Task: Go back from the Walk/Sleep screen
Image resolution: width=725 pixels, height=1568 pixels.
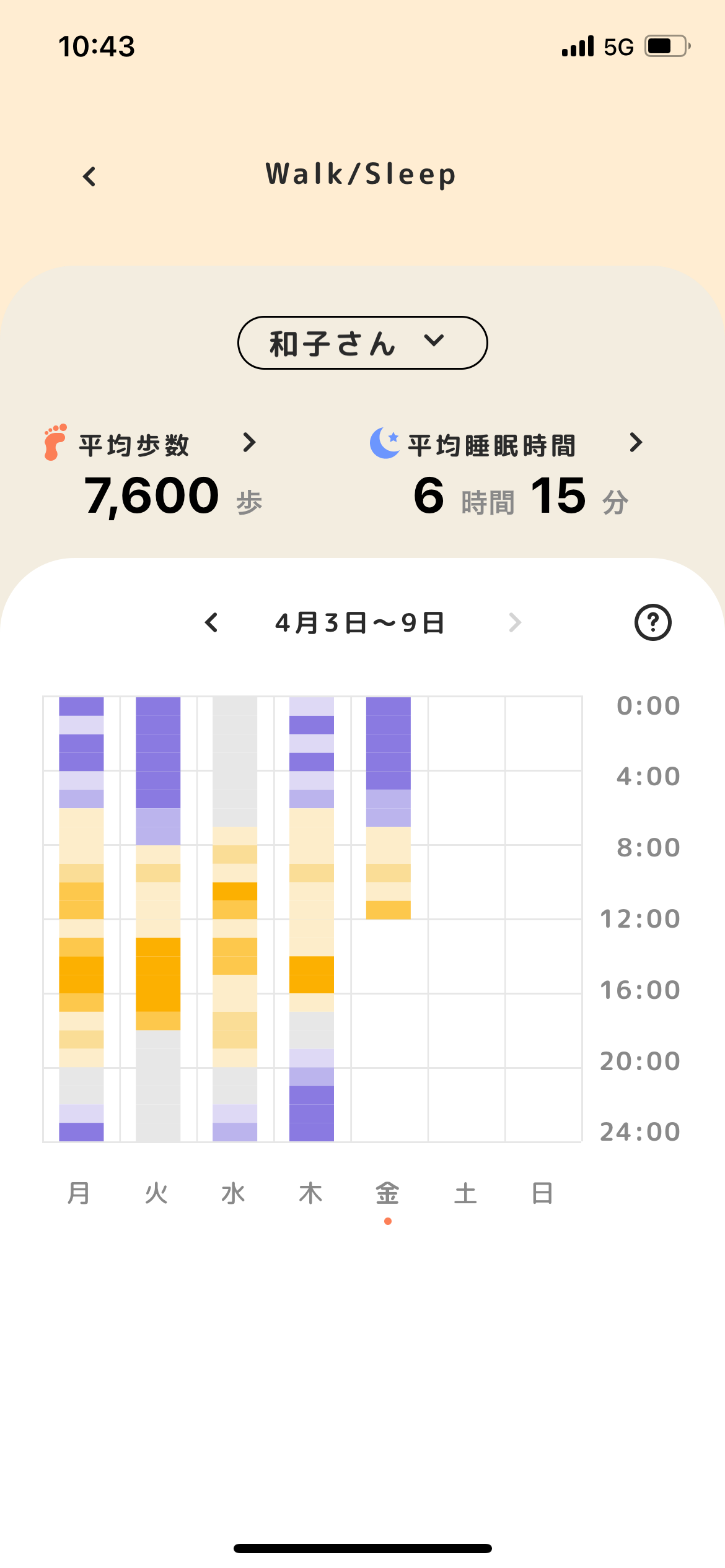Action: 90,176
